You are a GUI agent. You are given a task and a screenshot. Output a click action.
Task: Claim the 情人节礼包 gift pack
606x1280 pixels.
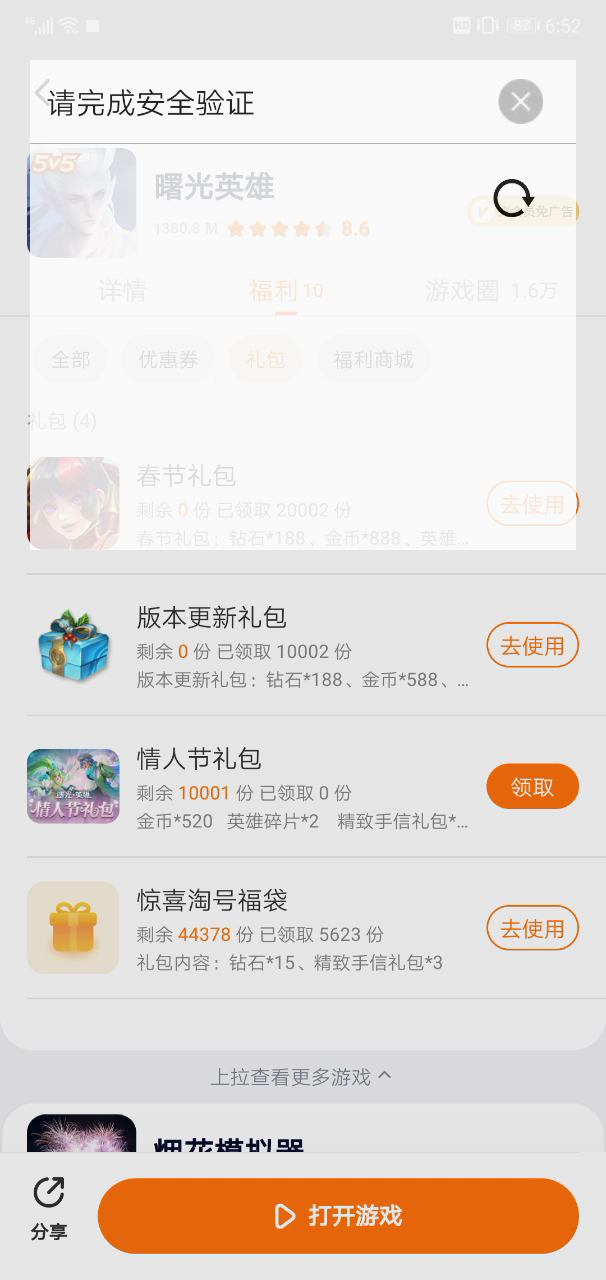(x=532, y=787)
